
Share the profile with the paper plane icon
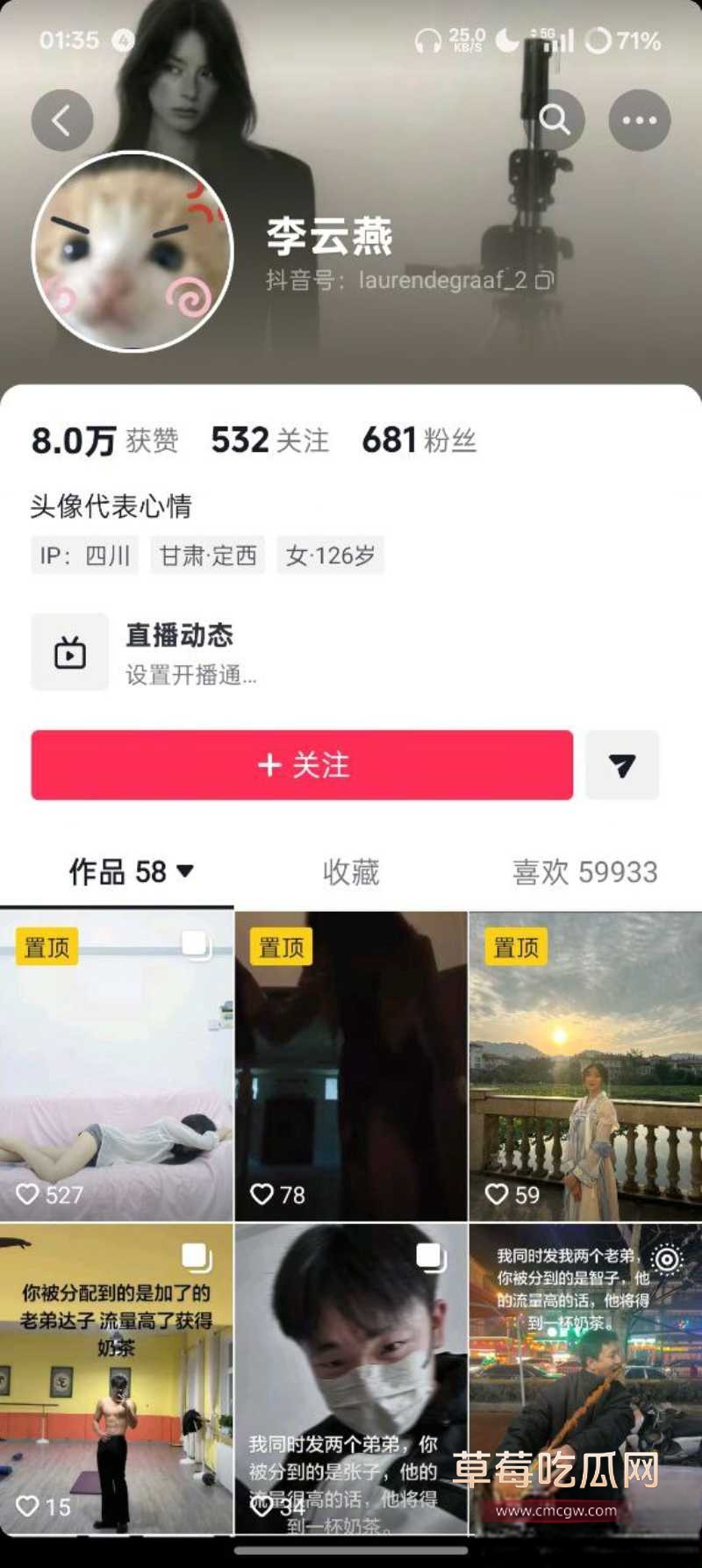click(622, 765)
